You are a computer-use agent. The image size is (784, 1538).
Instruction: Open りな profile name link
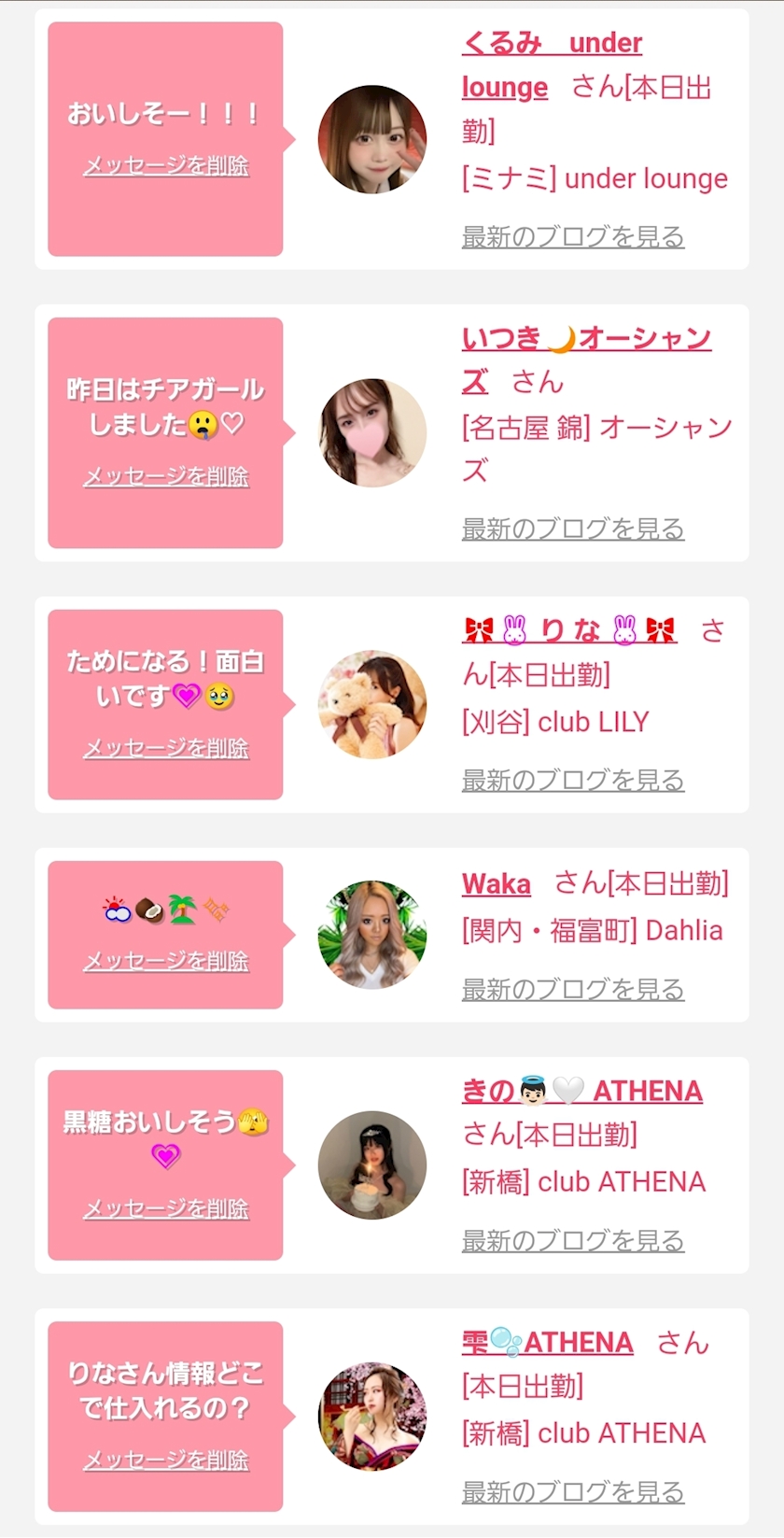pyautogui.click(x=569, y=631)
